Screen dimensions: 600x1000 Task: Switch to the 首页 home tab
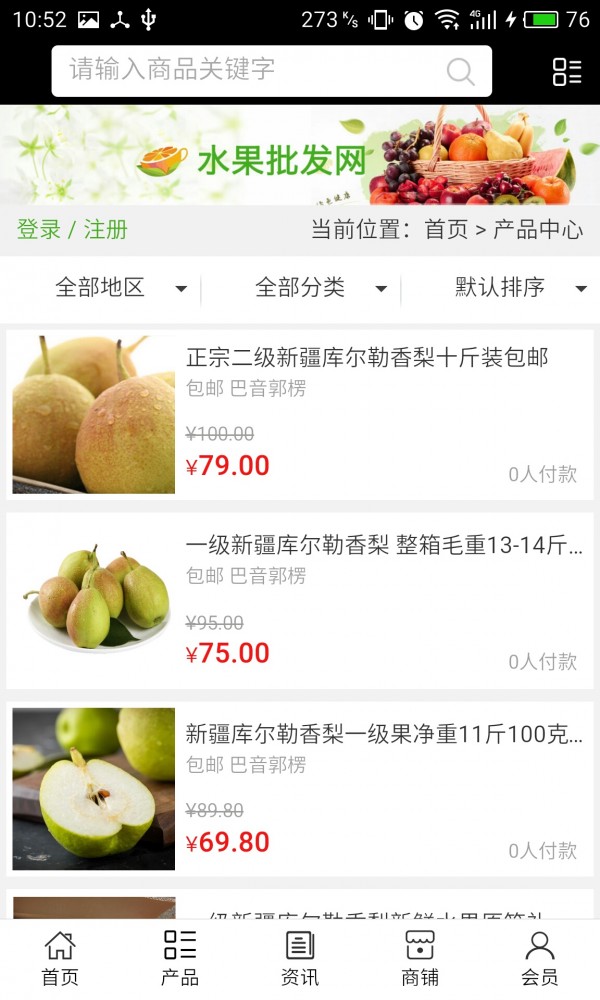point(60,958)
